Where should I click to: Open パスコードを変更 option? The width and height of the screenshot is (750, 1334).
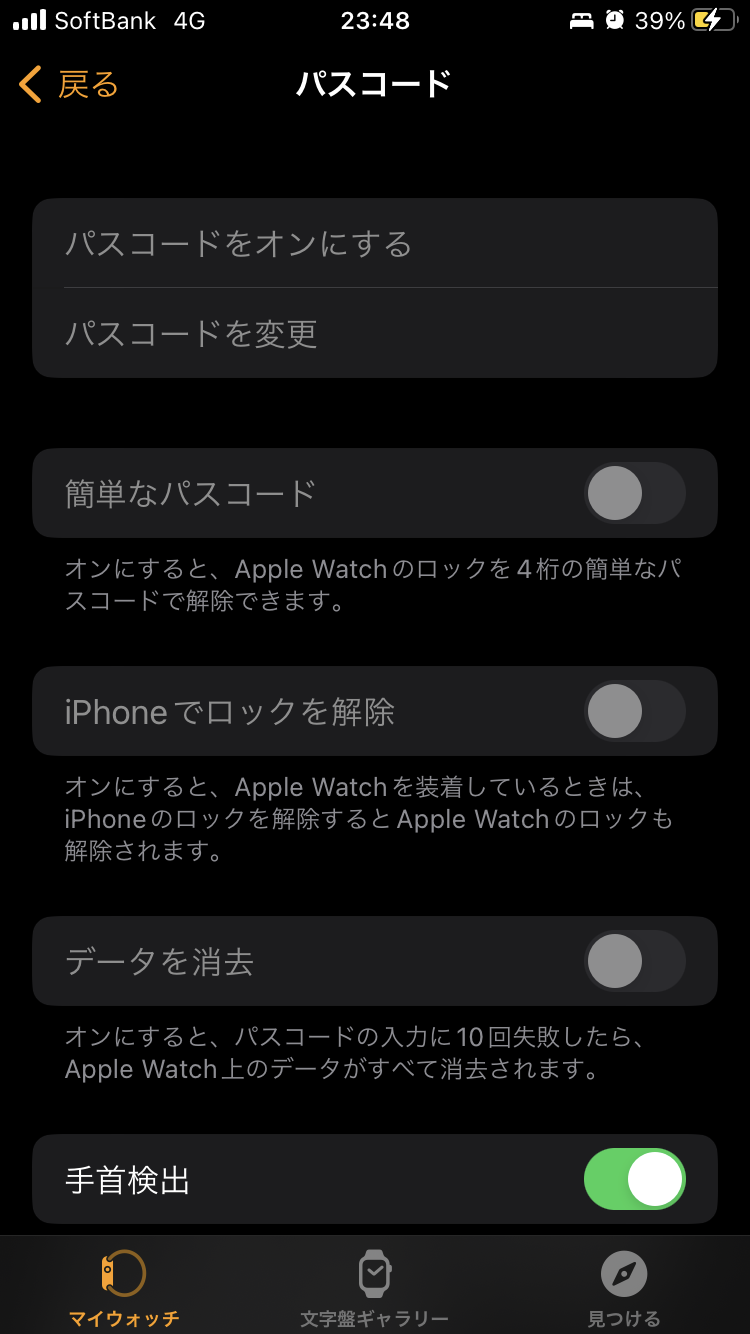(374, 333)
